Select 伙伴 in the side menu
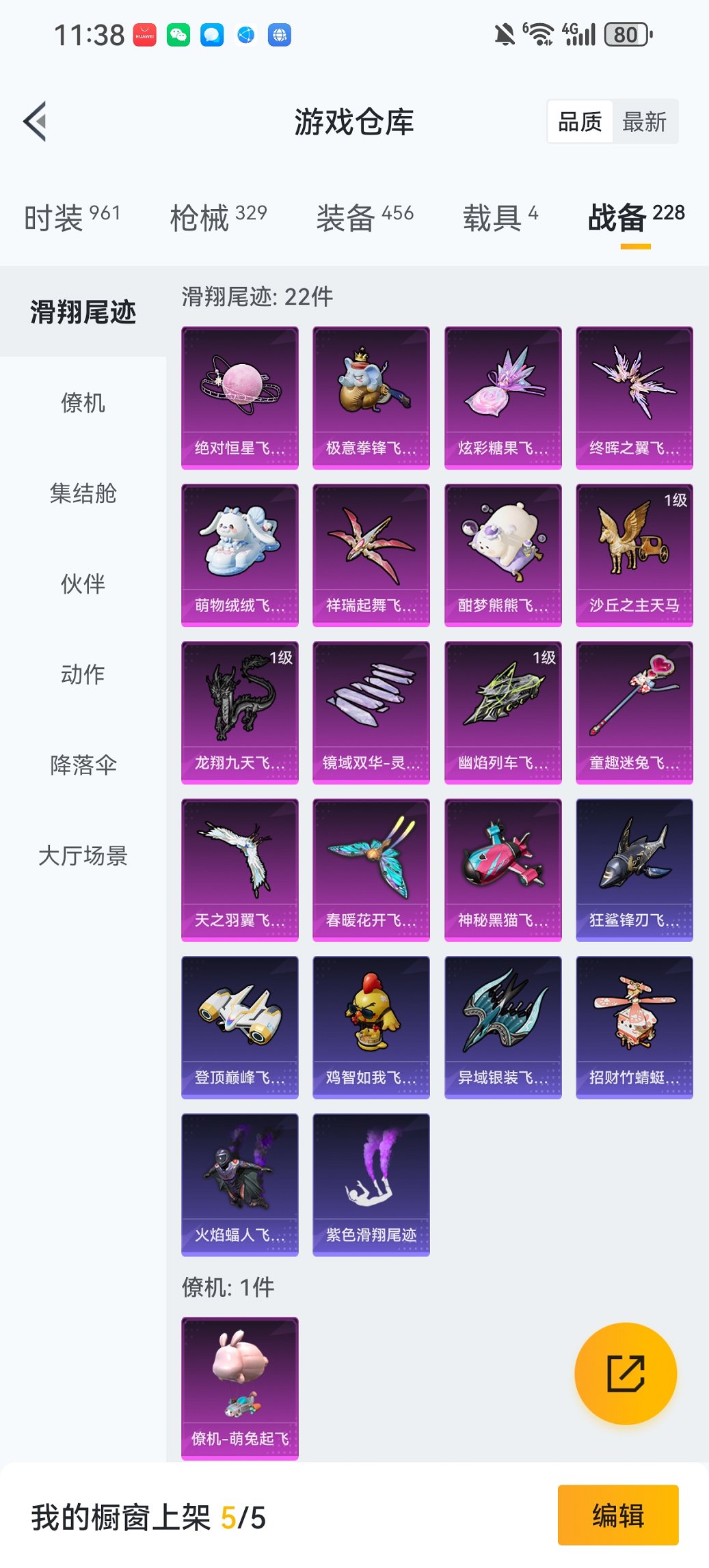Viewport: 709px width, 1568px height. click(83, 584)
